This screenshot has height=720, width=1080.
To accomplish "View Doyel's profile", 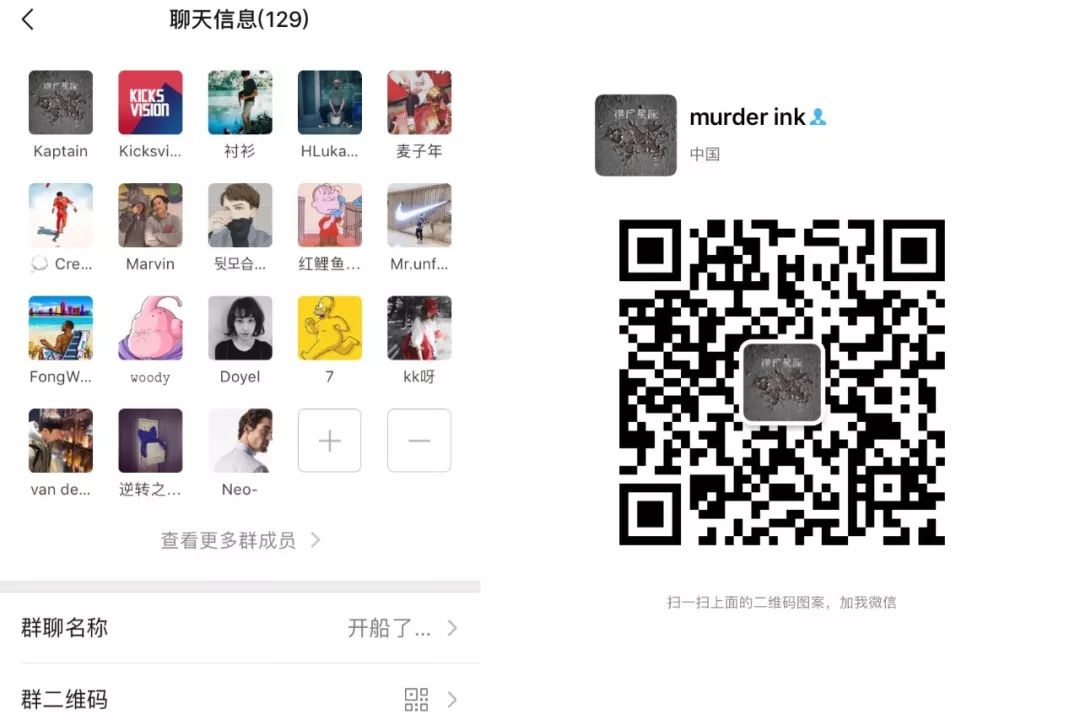I will click(x=240, y=328).
